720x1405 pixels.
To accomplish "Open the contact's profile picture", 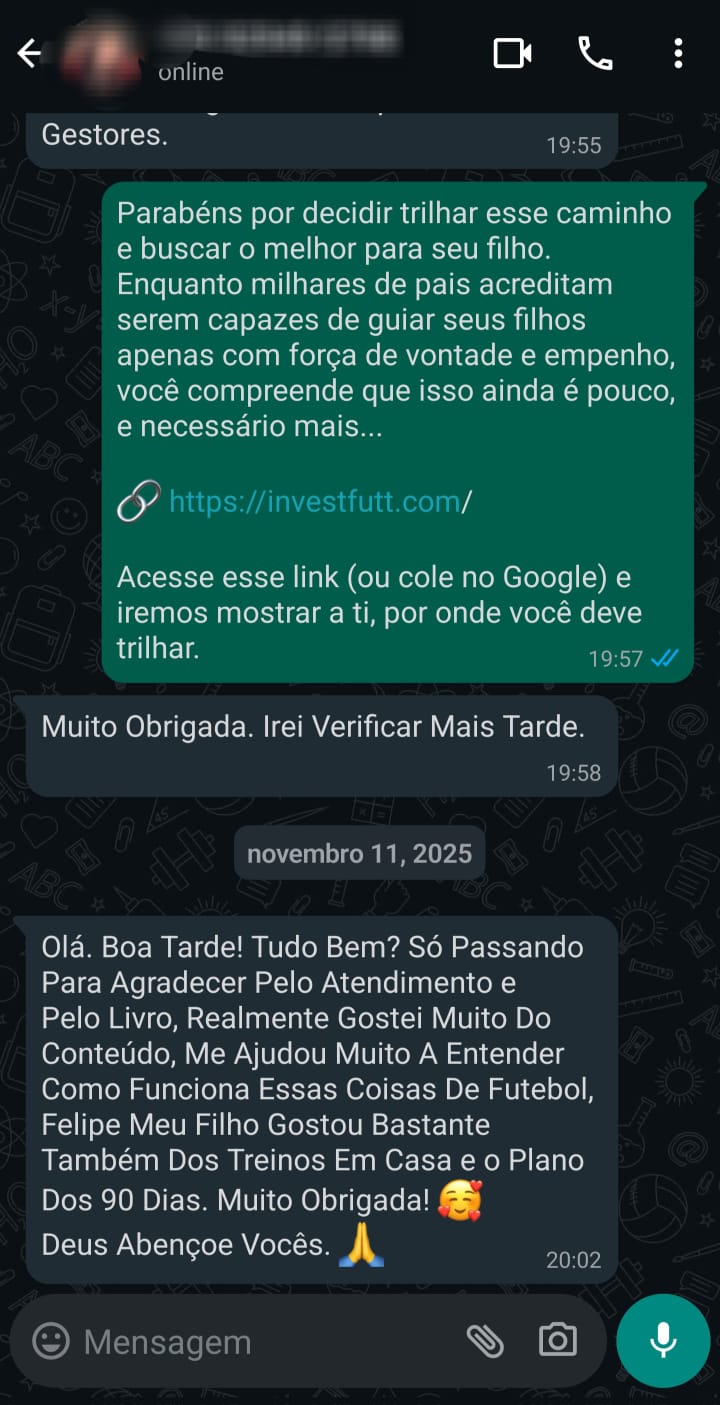I will click(x=98, y=52).
